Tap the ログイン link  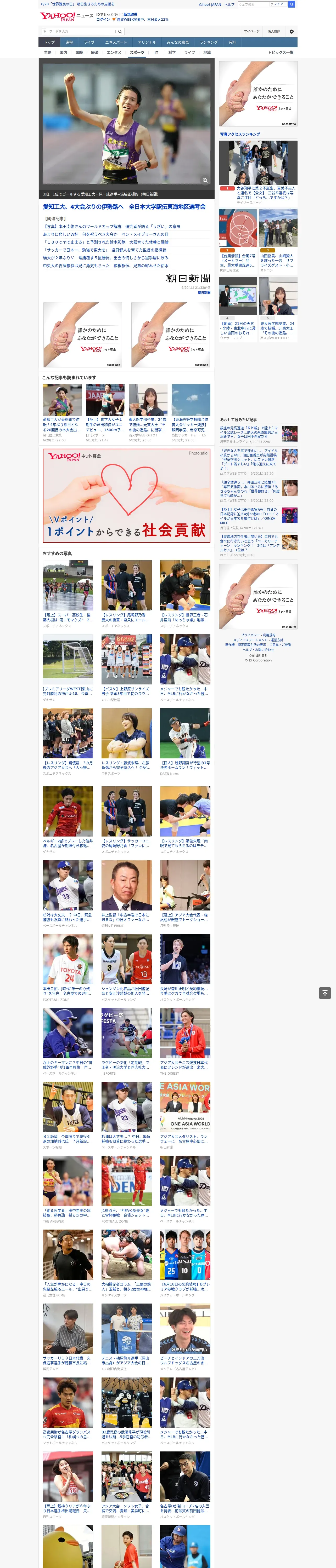103,20
